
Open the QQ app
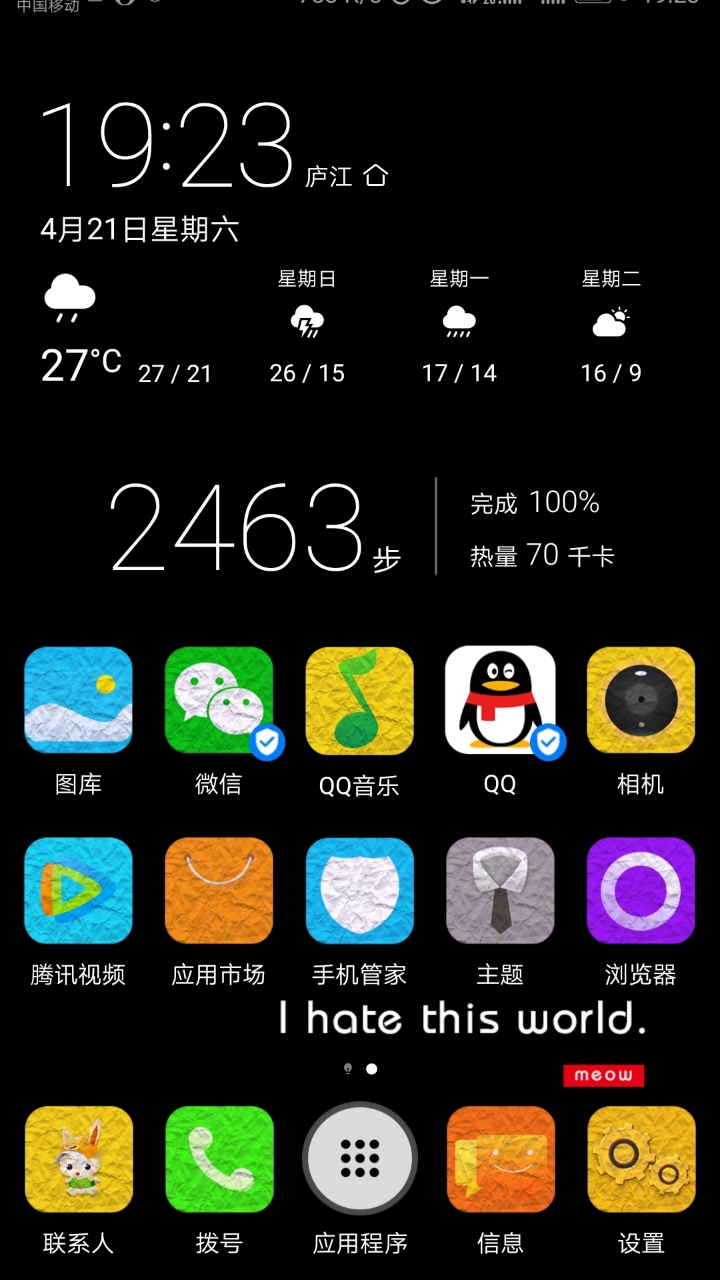500,700
